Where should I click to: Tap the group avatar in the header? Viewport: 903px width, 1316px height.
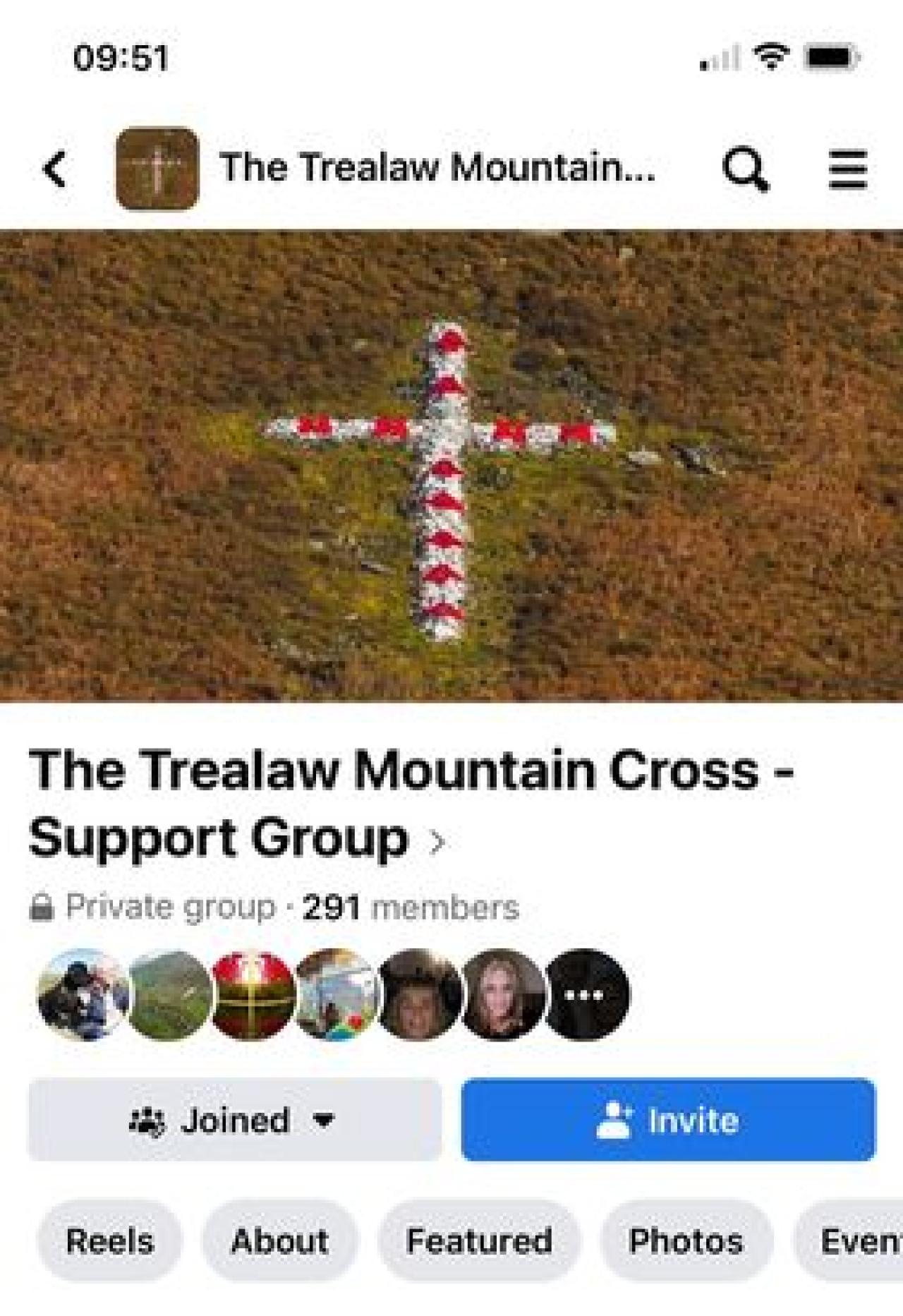tap(157, 169)
